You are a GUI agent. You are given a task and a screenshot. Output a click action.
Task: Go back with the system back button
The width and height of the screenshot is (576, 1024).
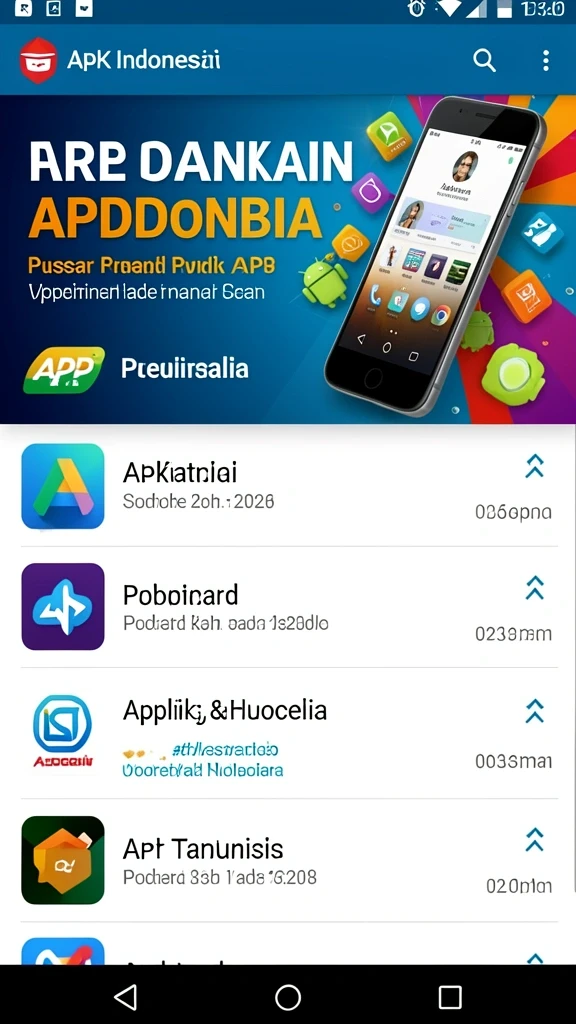click(x=125, y=997)
